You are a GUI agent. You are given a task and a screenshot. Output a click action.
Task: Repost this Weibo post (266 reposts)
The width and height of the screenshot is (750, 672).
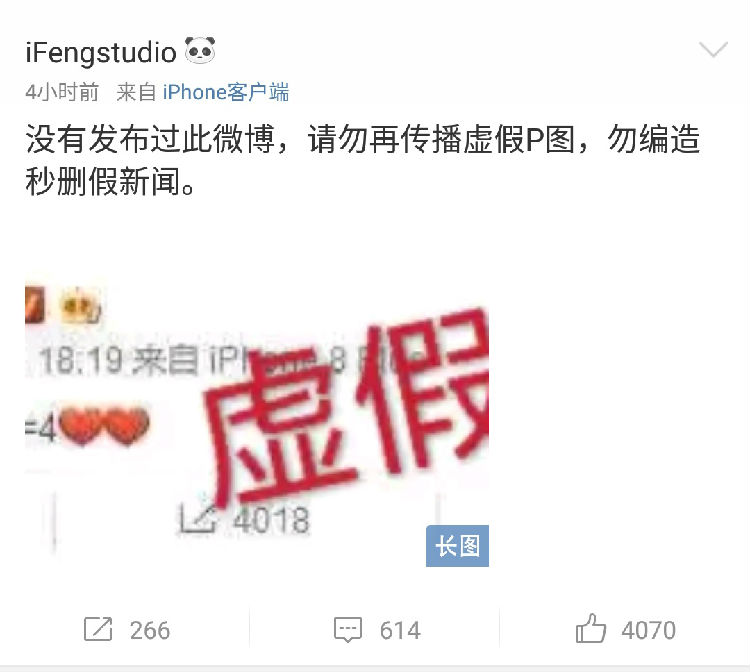(127, 630)
